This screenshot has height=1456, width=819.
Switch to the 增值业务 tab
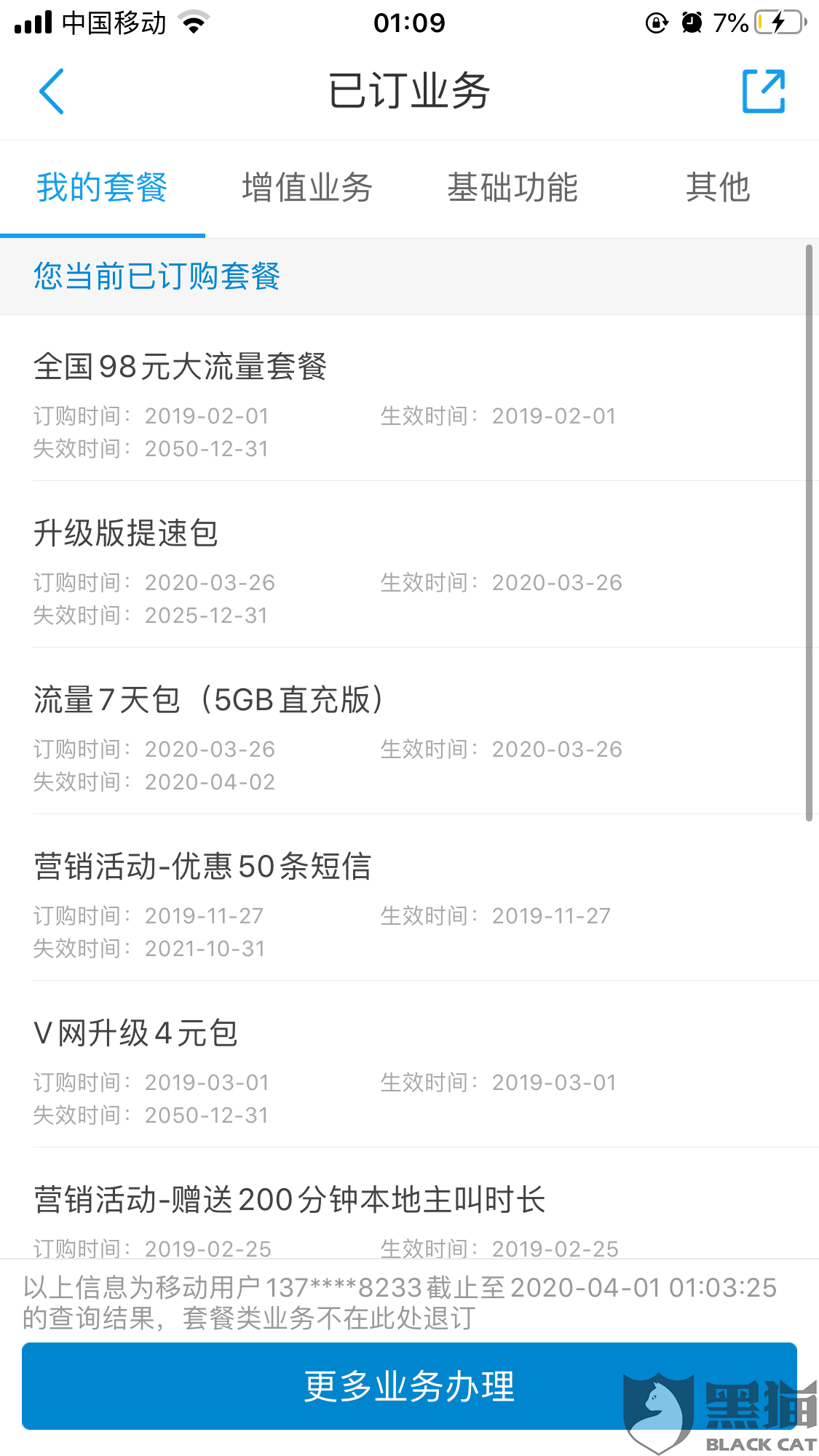(x=307, y=188)
